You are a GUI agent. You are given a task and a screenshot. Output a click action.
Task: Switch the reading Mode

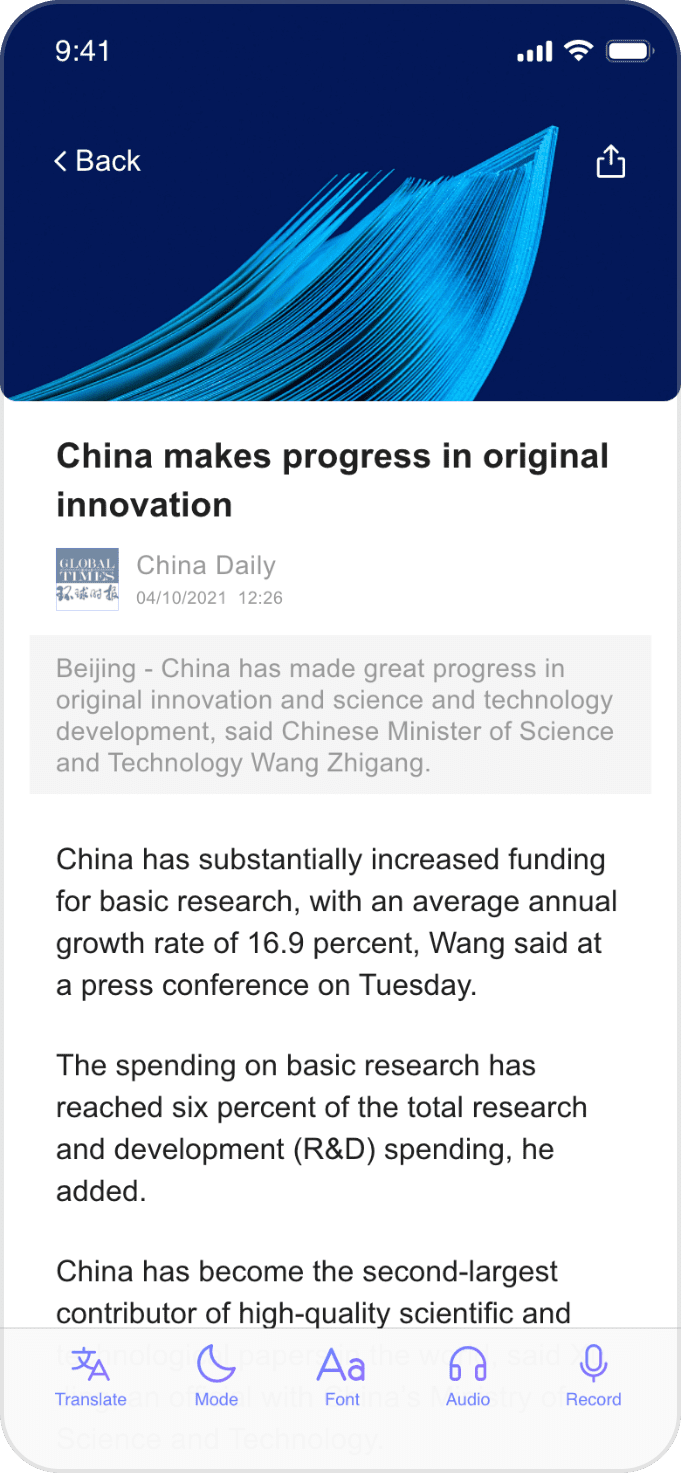216,1375
